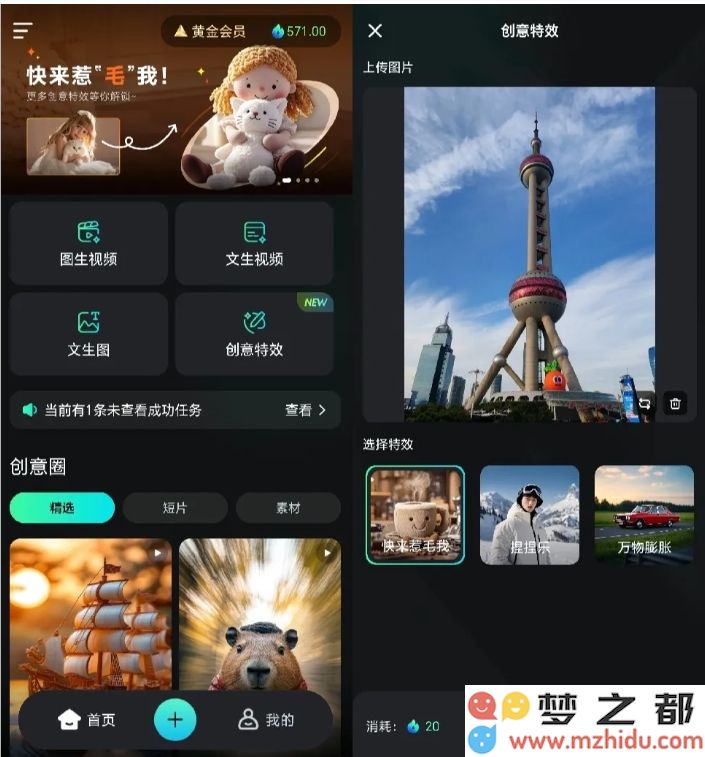Image resolution: width=705 pixels, height=757 pixels.
Task: Go to the 首页 tab
Action: pos(87,720)
